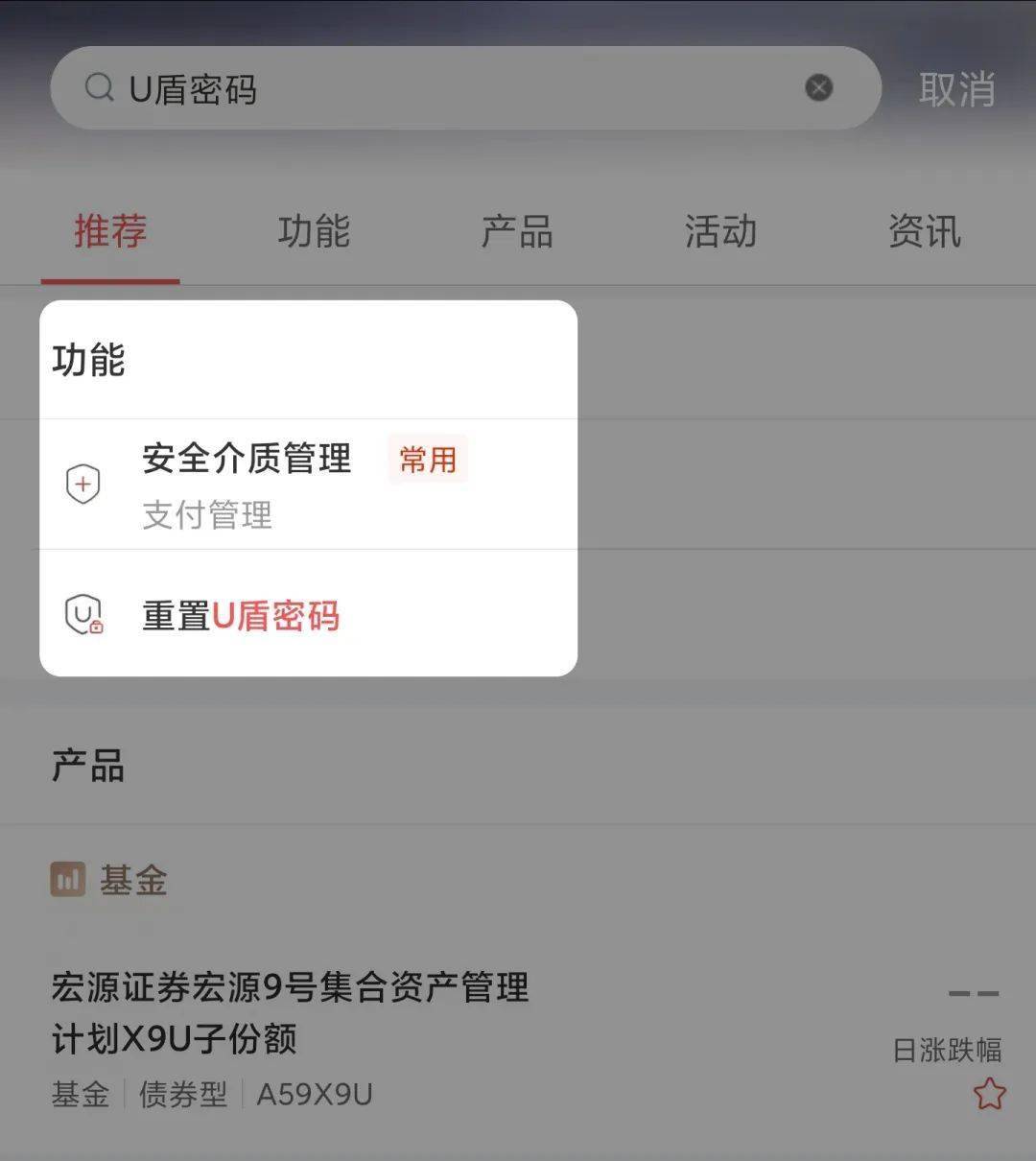
Task: Click the 支付管理 subtitle text
Action: (x=206, y=515)
